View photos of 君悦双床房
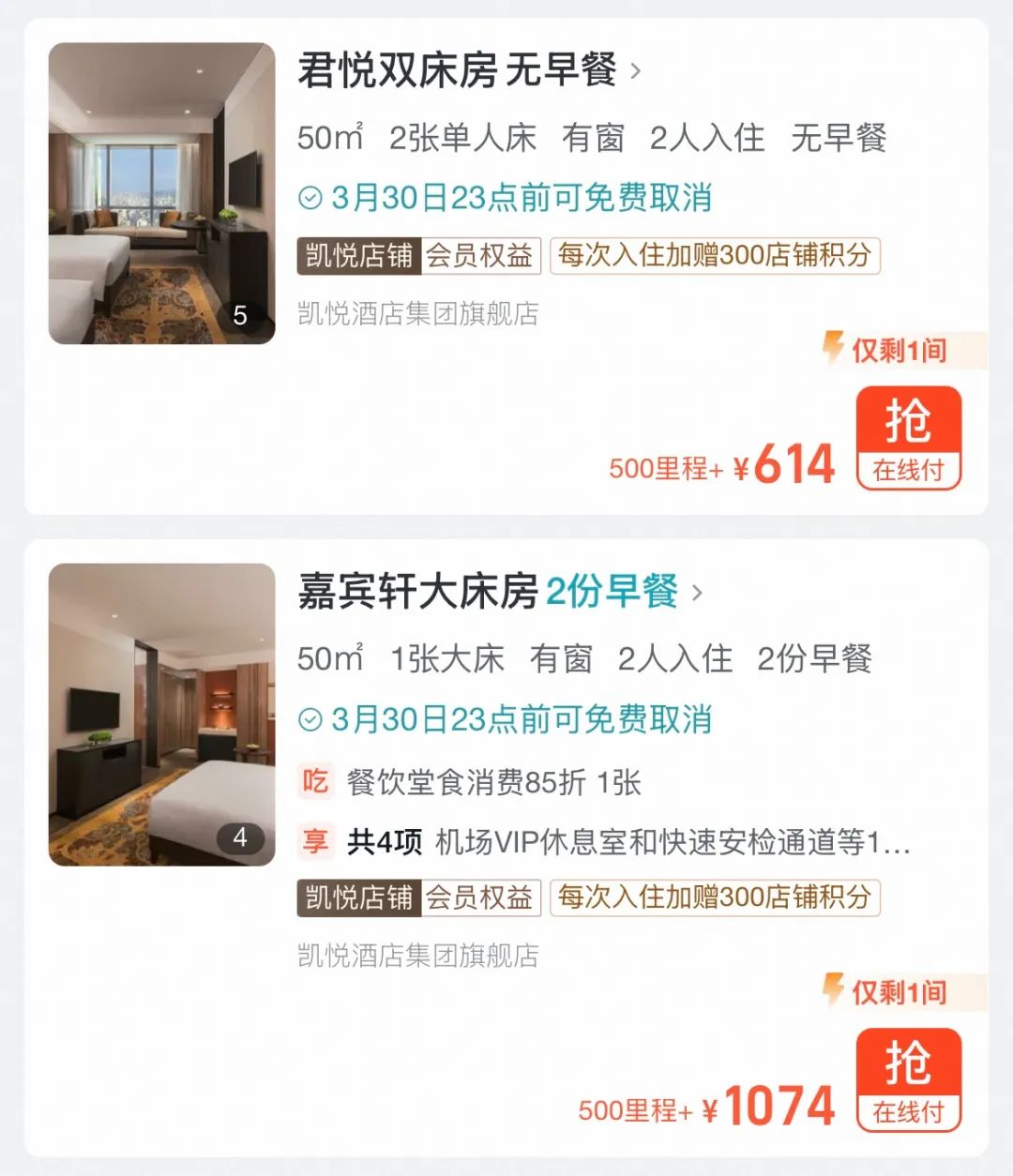Viewport: 1013px width, 1176px height. pos(162,193)
